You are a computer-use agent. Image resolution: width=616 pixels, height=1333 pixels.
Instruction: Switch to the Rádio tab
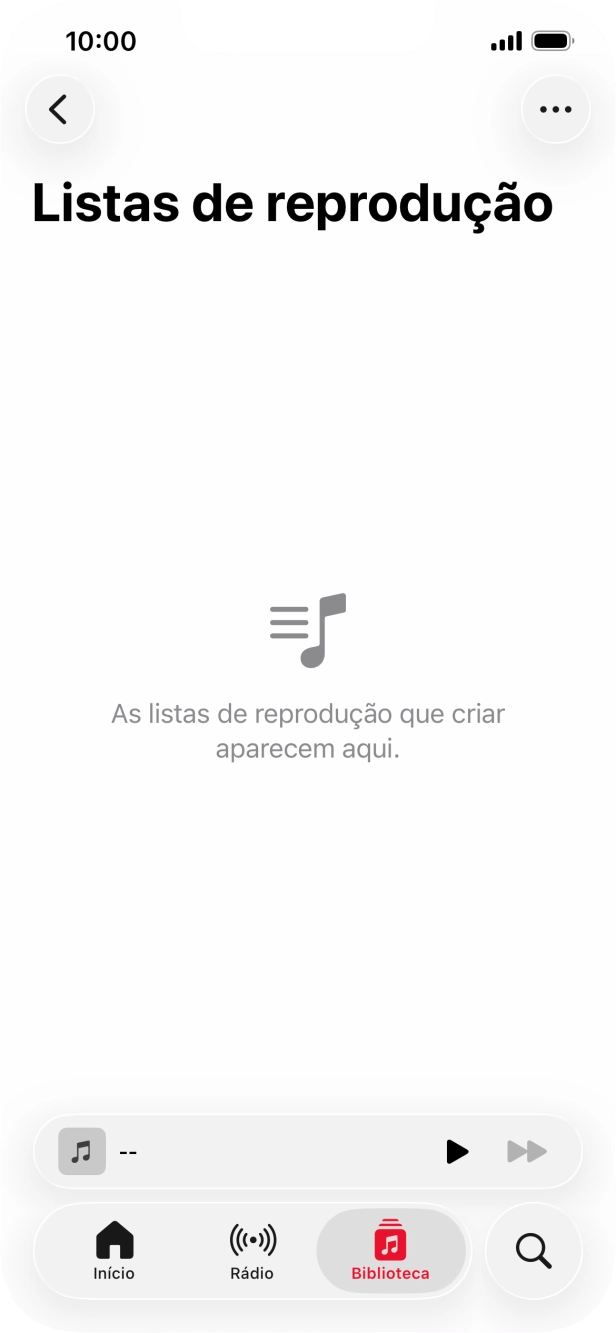(252, 1251)
